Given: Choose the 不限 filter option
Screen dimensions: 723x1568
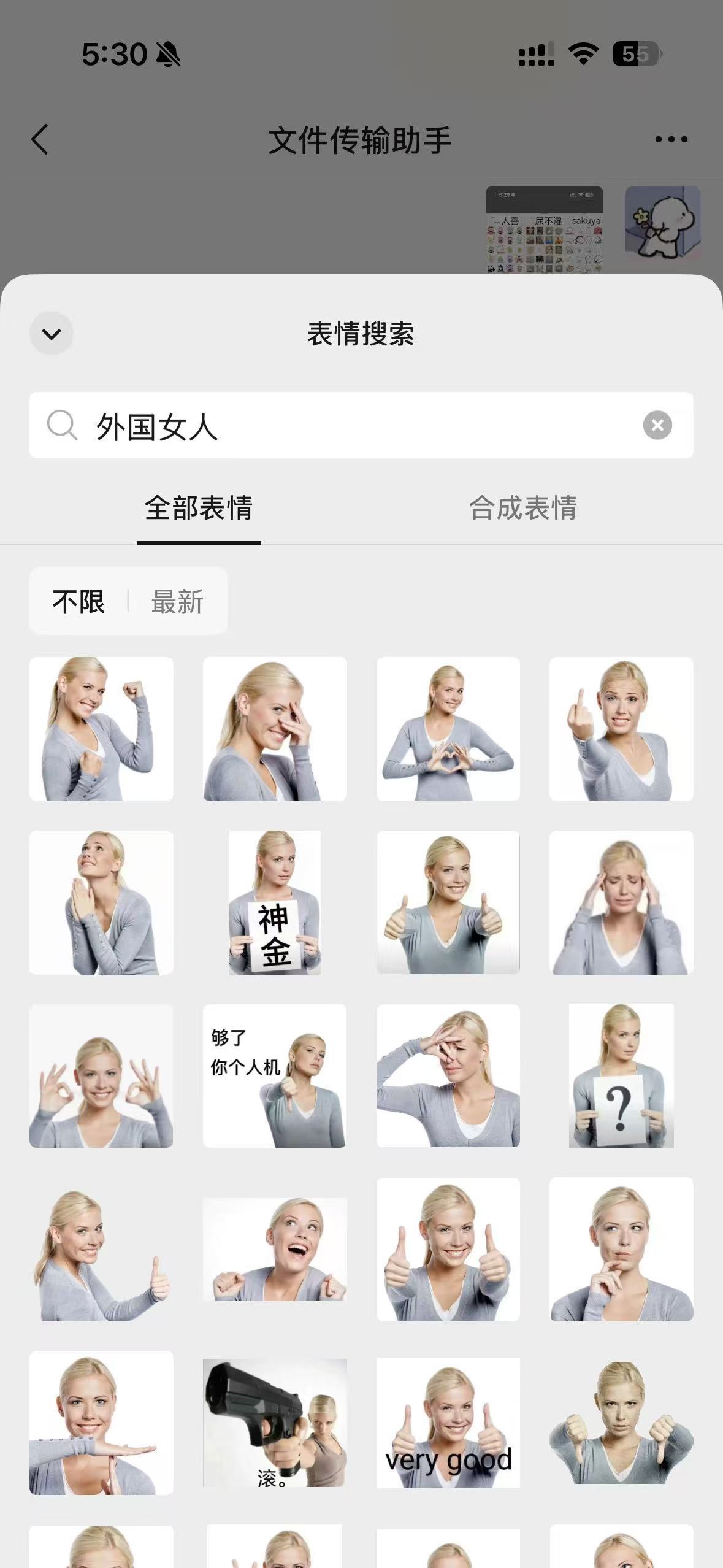Looking at the screenshot, I should coord(78,601).
